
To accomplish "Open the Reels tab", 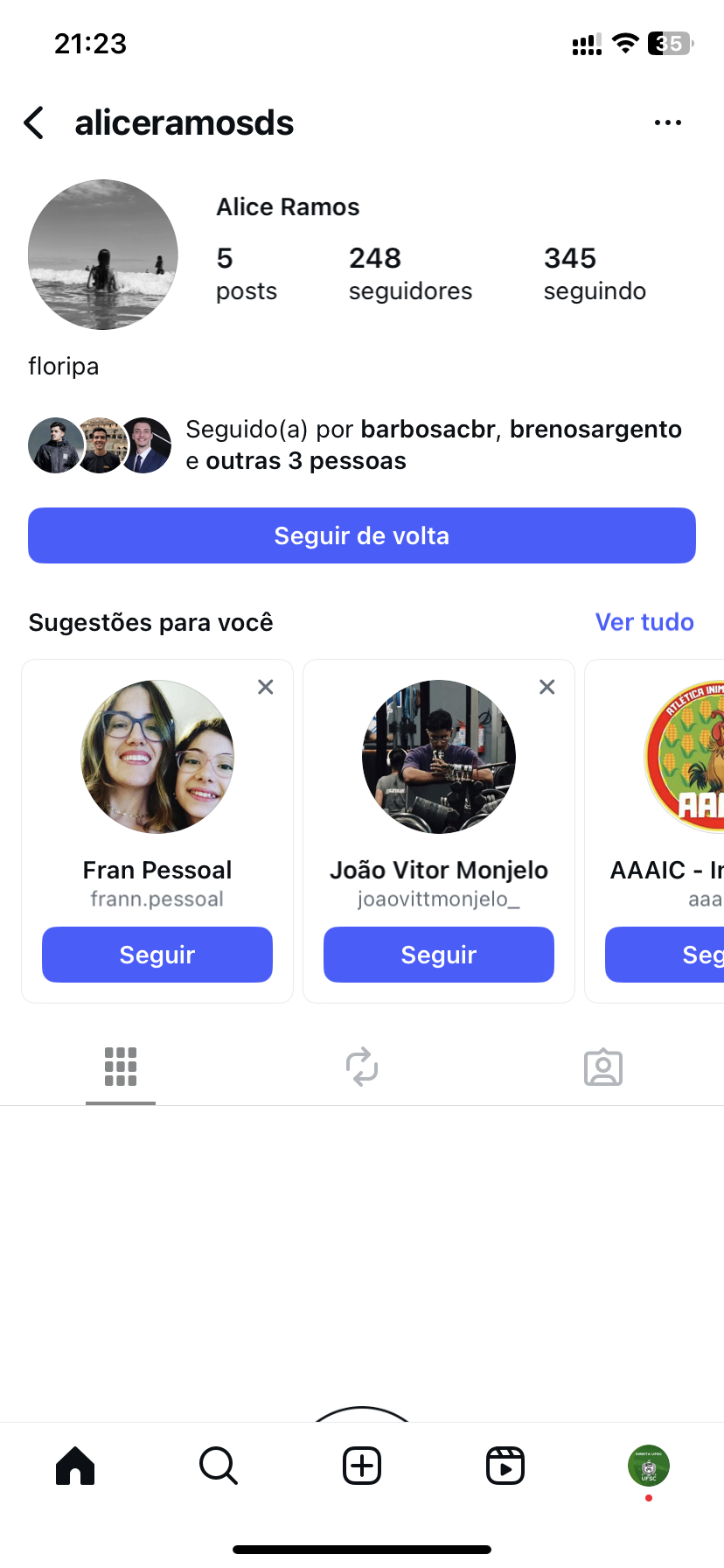I will (x=505, y=1466).
